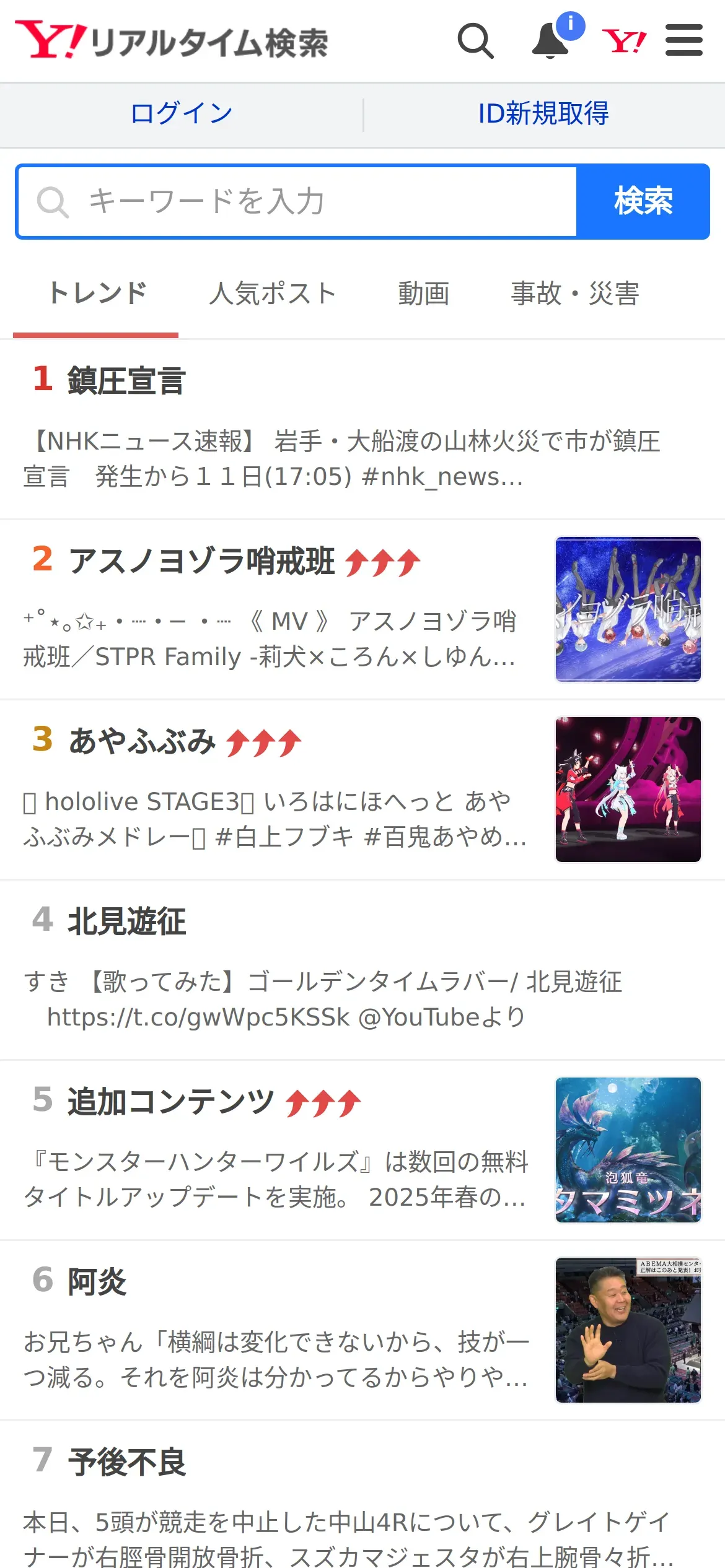This screenshot has height=1568, width=725.
Task: Open the notifications bell
Action: click(550, 41)
